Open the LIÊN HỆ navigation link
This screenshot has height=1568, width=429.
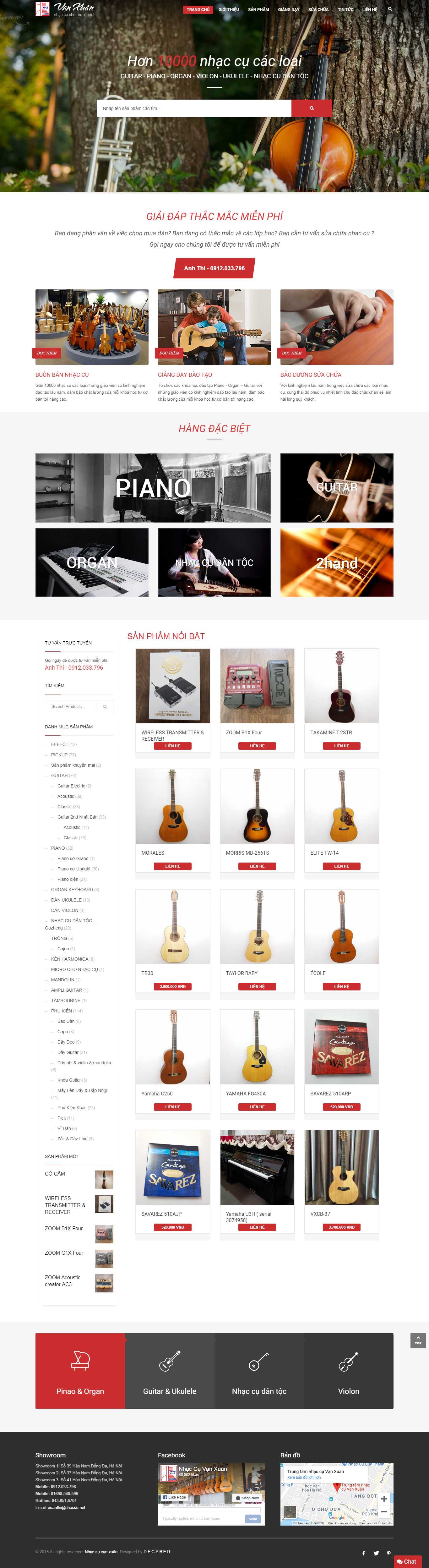pyautogui.click(x=369, y=10)
